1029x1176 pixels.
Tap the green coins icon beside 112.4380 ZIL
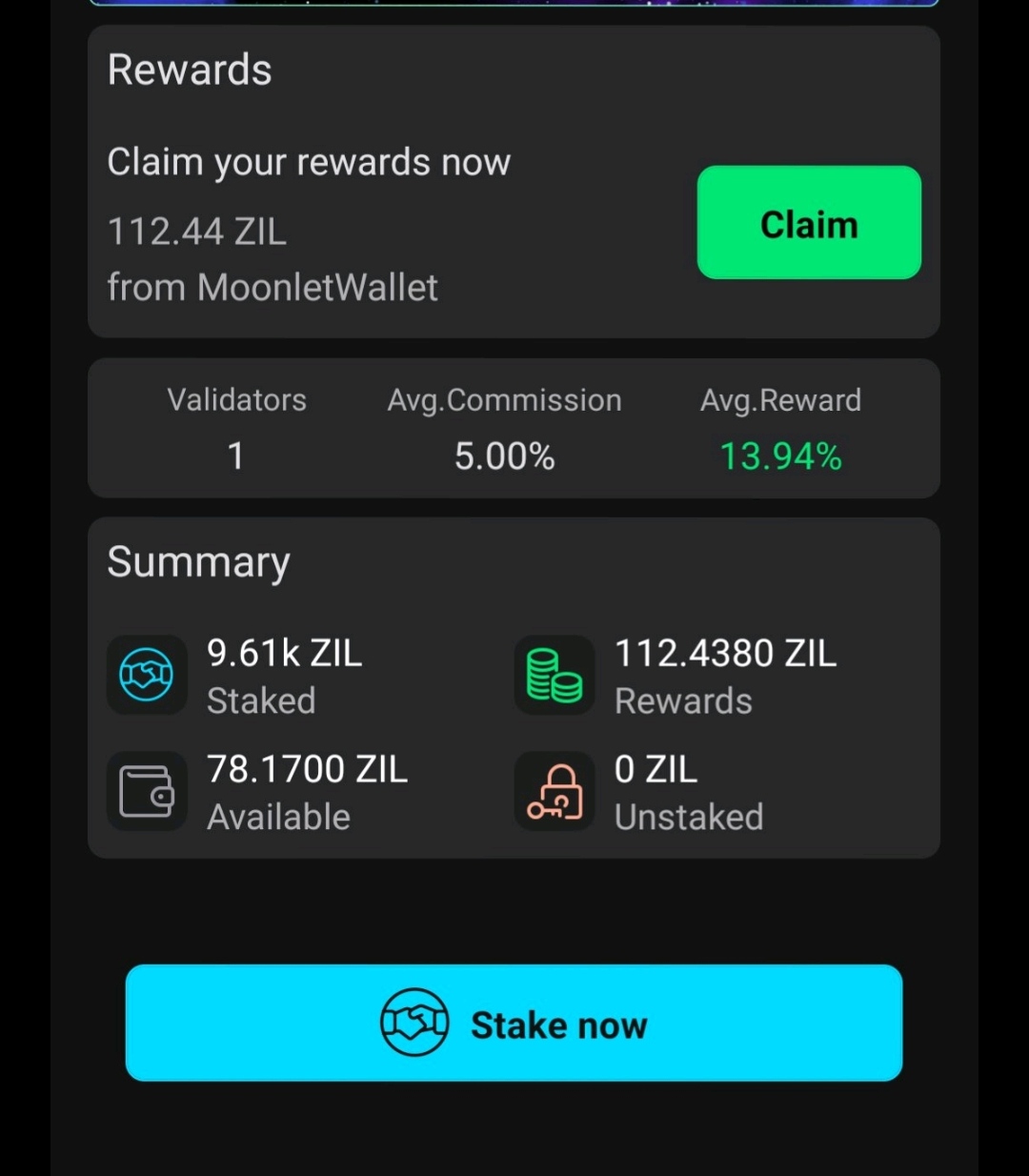554,675
